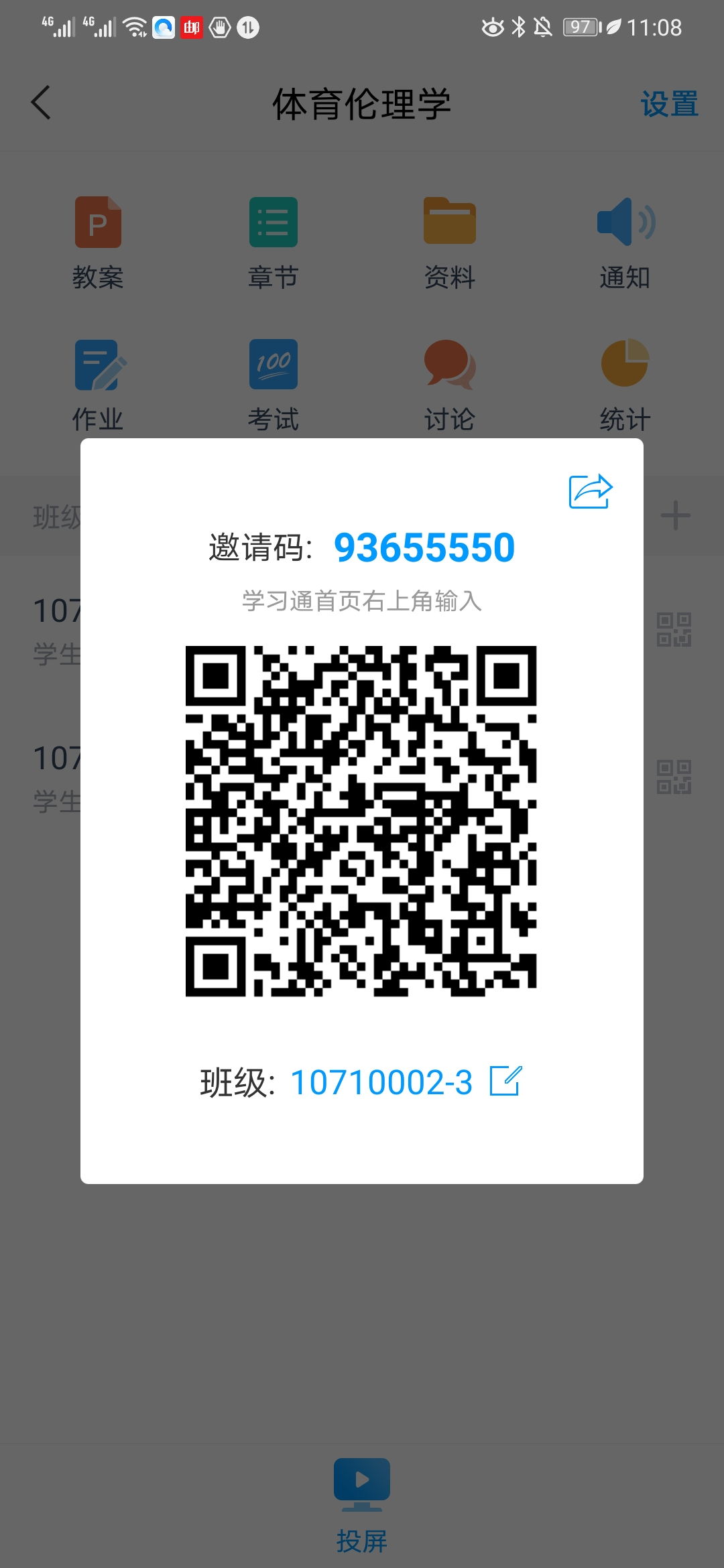This screenshot has width=724, height=1568.
Task: Go back from 体育伦理学 page
Action: point(42,103)
